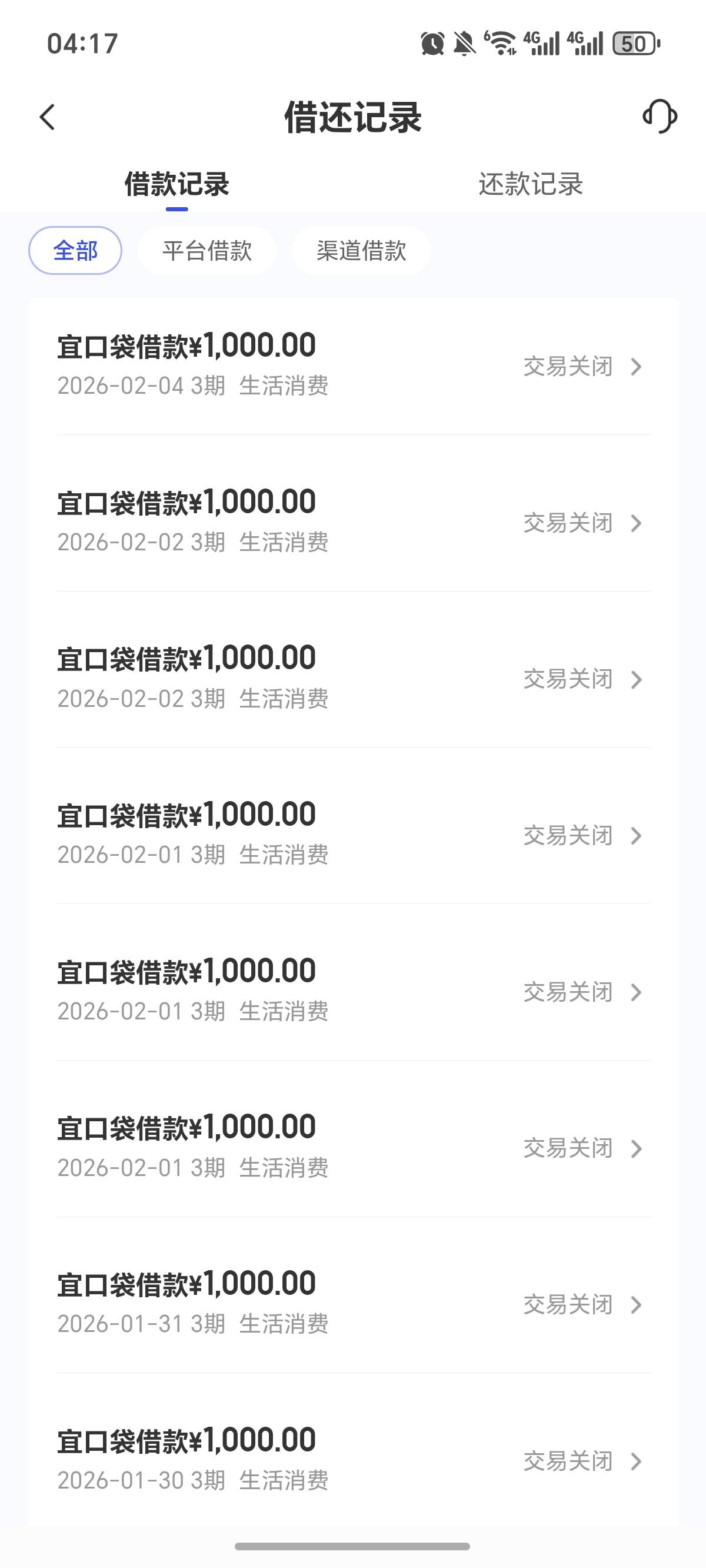Switch to the 还款记录 tab

(530, 184)
